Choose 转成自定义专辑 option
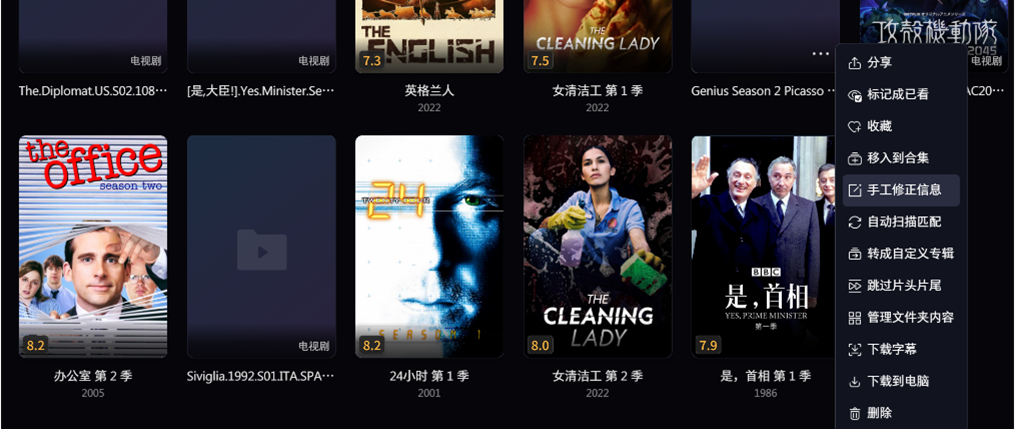 click(909, 254)
